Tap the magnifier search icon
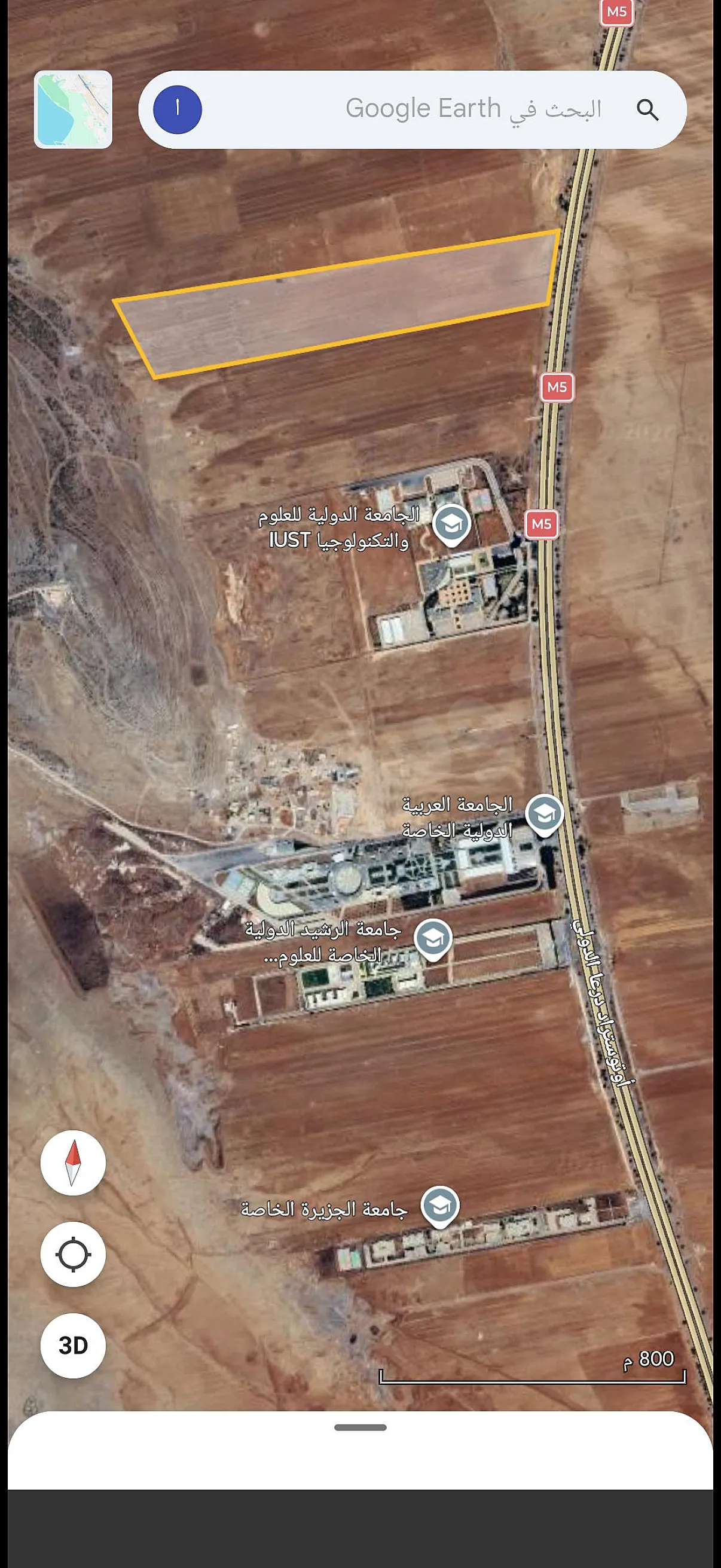The image size is (721, 1568). [x=647, y=110]
